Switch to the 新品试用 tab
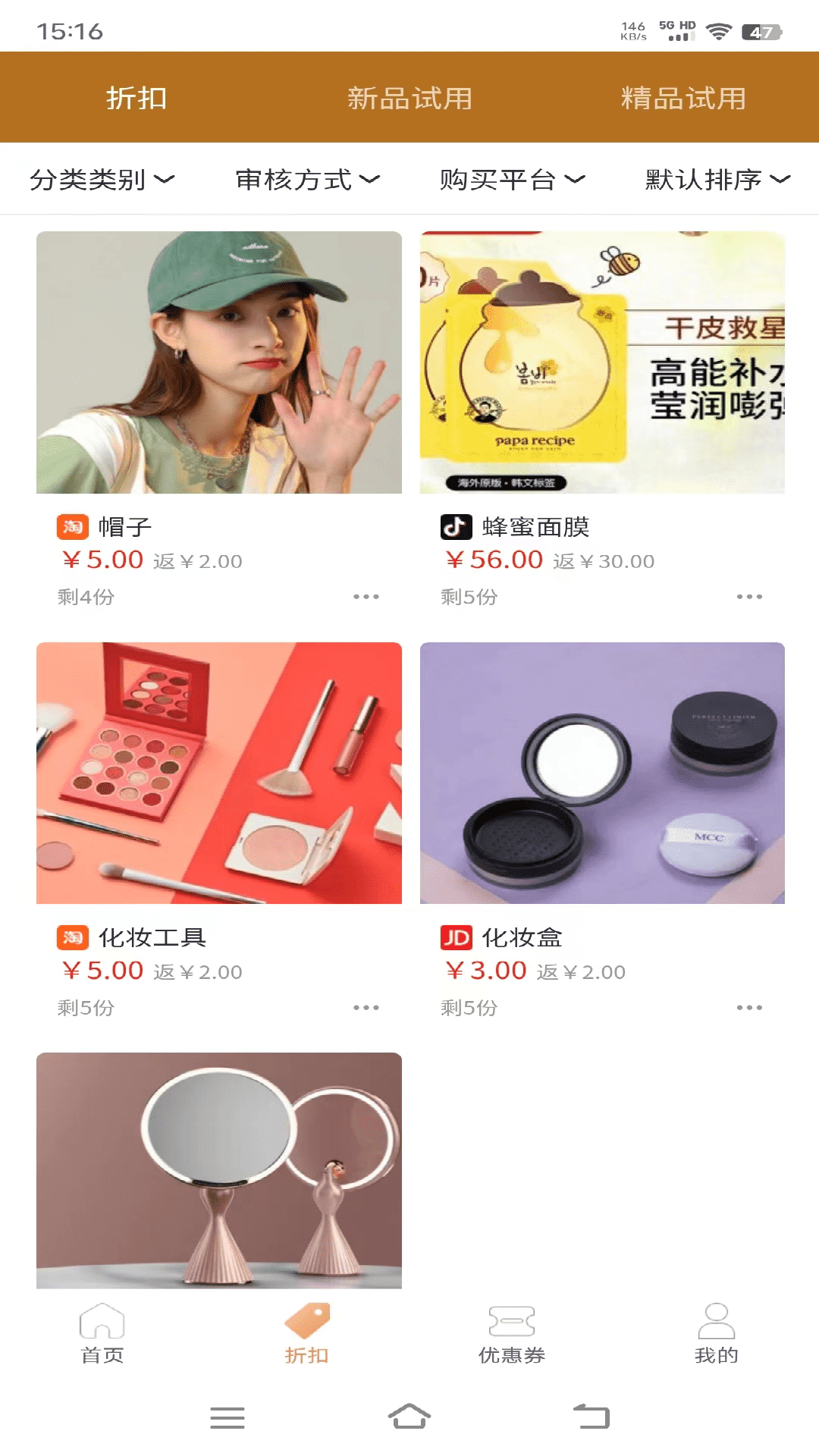This screenshot has height=1456, width=819. 409,98
